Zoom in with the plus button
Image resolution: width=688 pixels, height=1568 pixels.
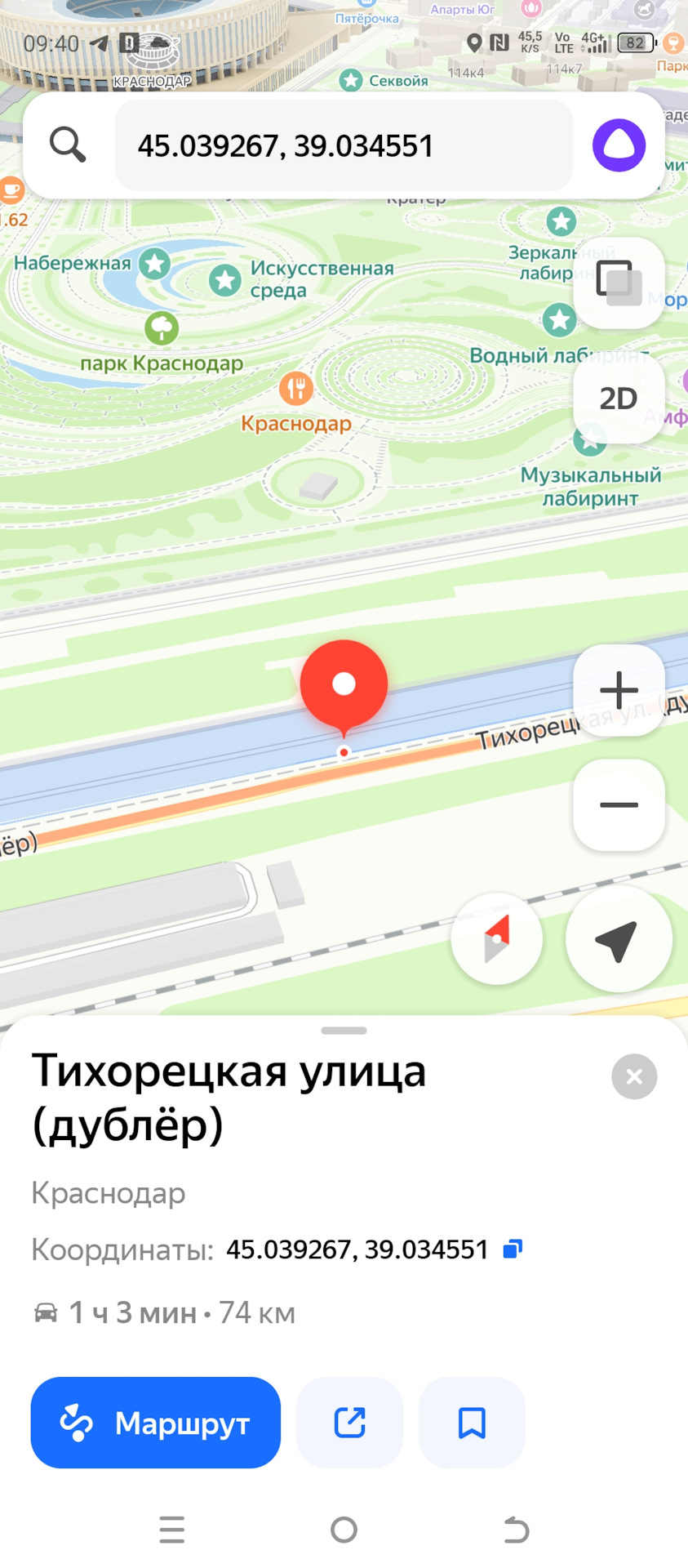619,690
